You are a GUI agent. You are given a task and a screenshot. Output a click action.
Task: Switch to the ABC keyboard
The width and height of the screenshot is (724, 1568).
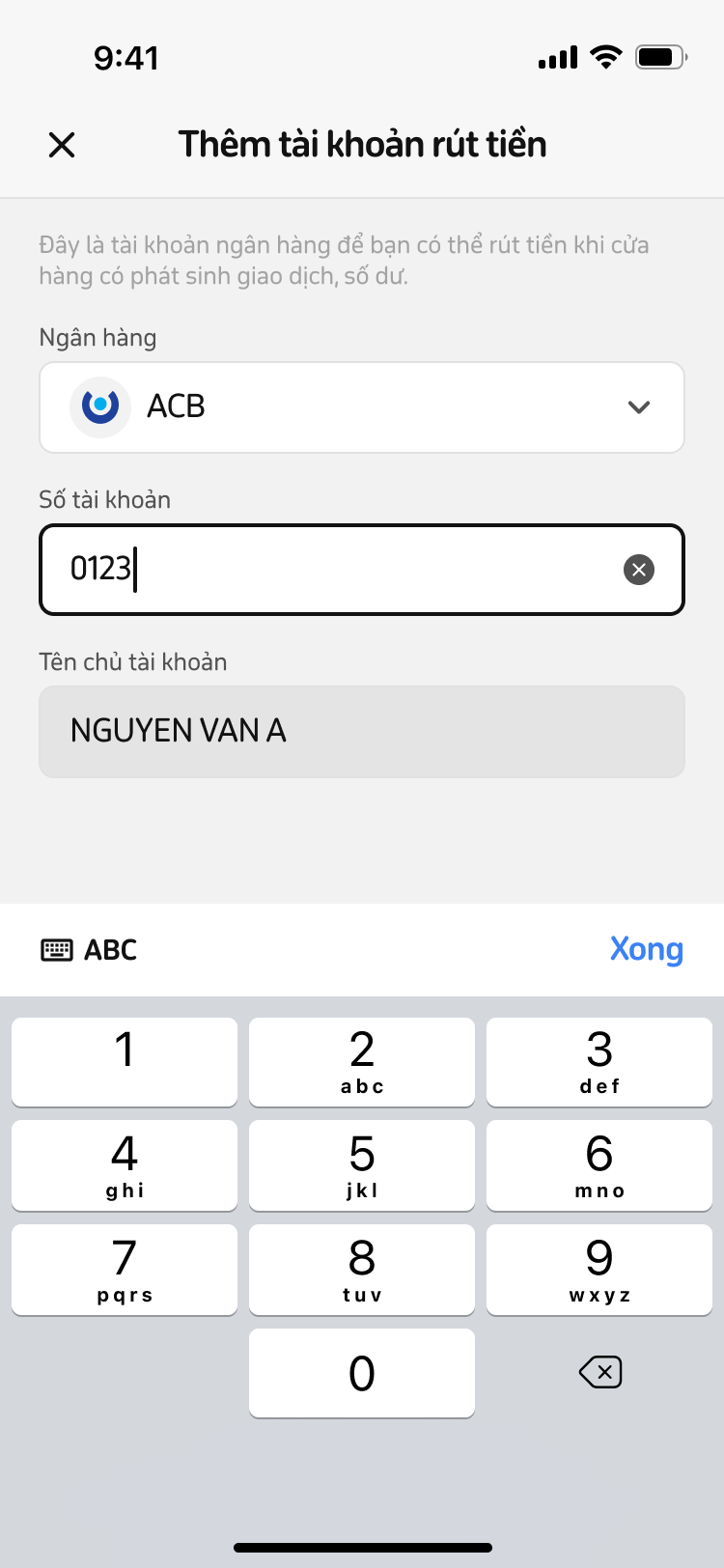pyautogui.click(x=90, y=950)
